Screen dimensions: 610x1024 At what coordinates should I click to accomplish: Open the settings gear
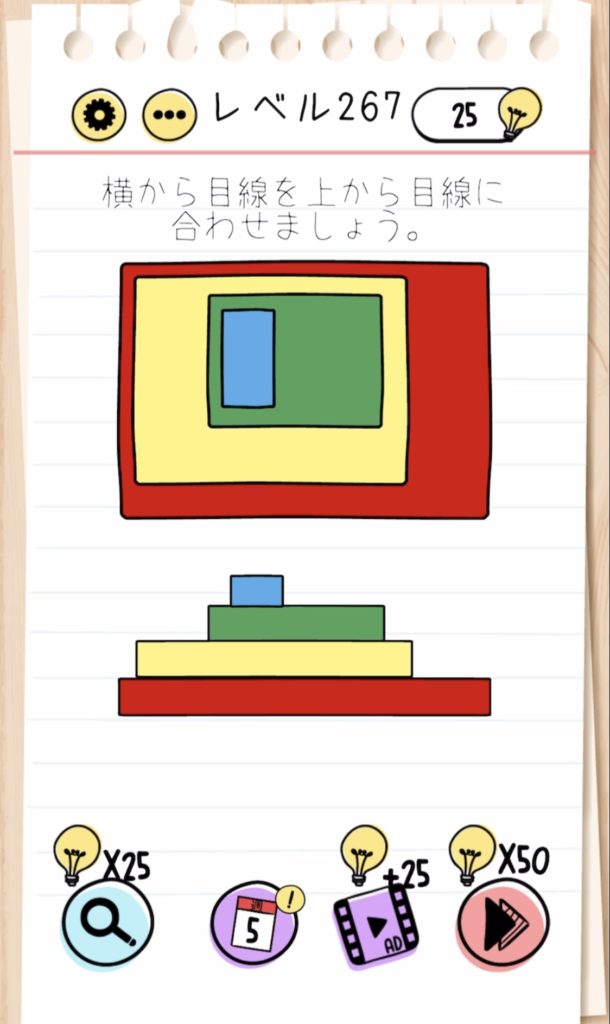tap(99, 116)
